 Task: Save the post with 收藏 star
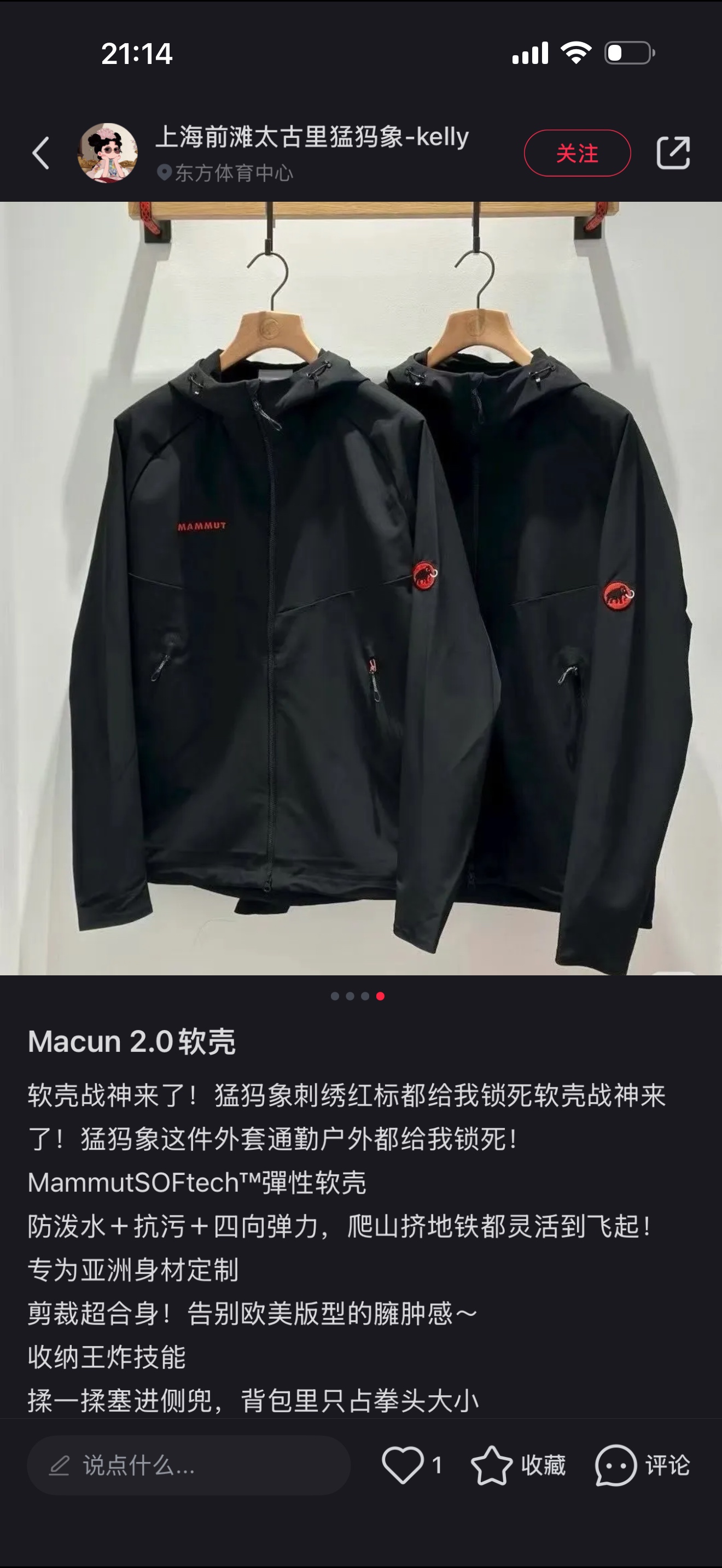point(492,1465)
